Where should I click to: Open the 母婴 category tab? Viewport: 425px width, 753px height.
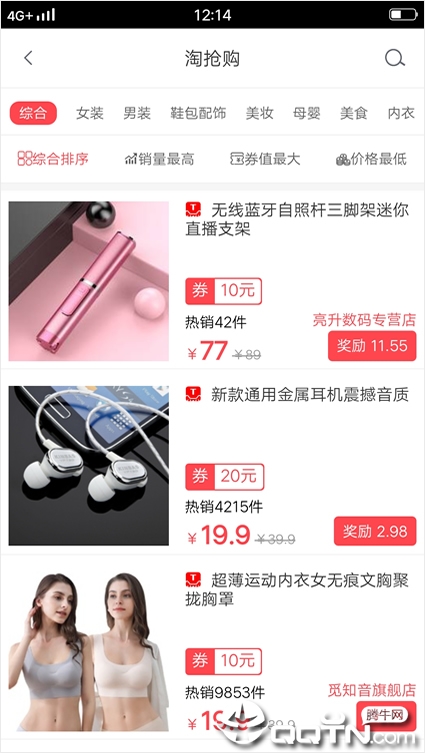pos(306,113)
